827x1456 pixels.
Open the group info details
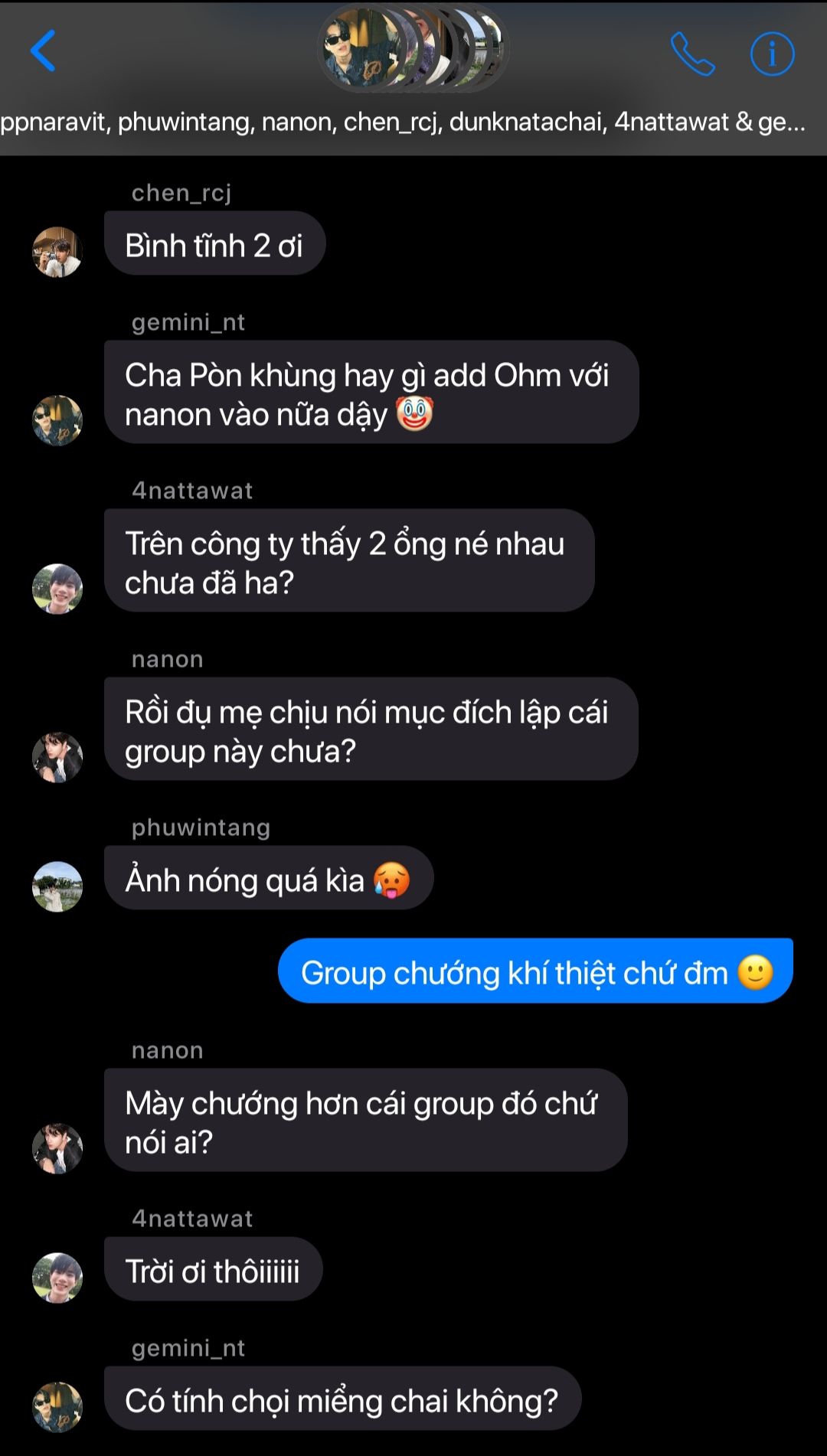pyautogui.click(x=772, y=54)
